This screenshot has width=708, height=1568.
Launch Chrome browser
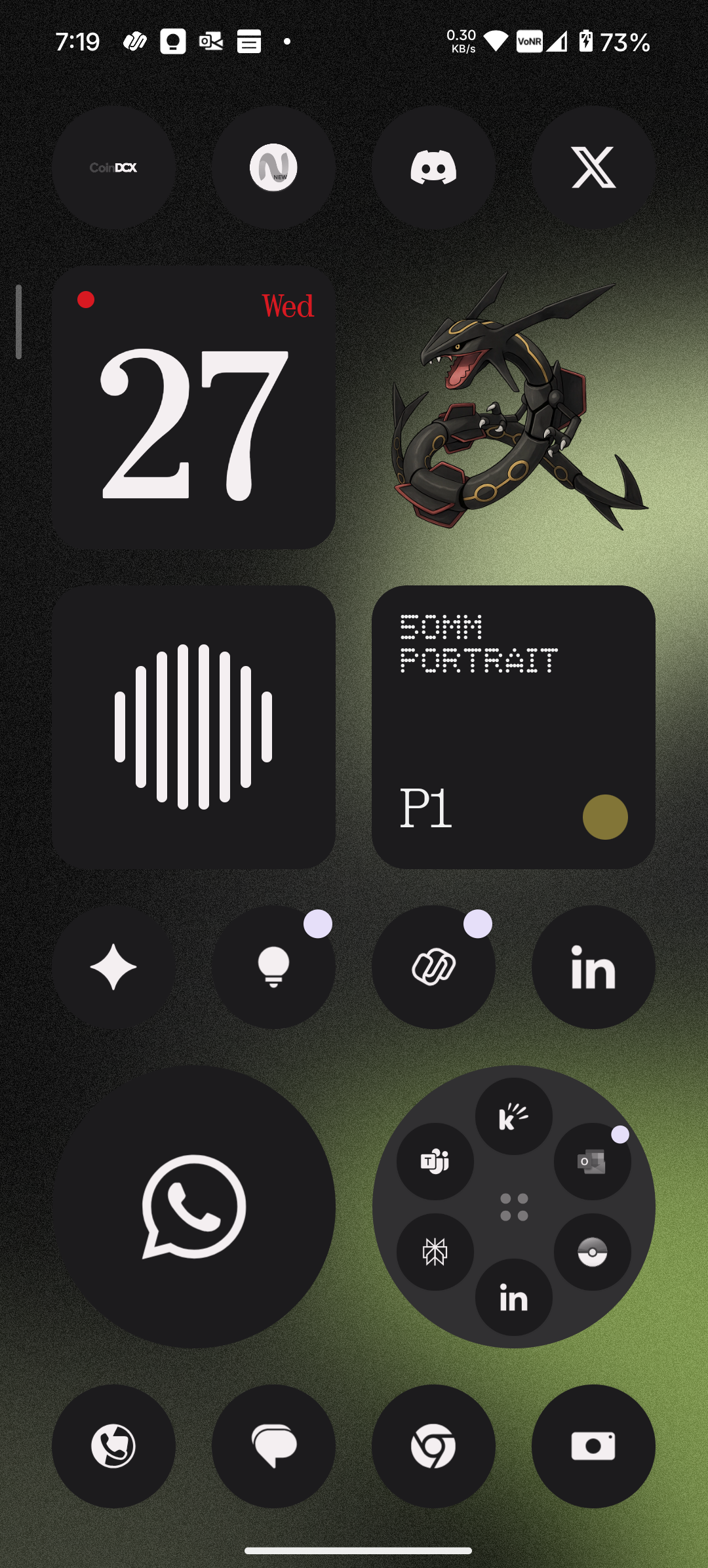point(433,1446)
